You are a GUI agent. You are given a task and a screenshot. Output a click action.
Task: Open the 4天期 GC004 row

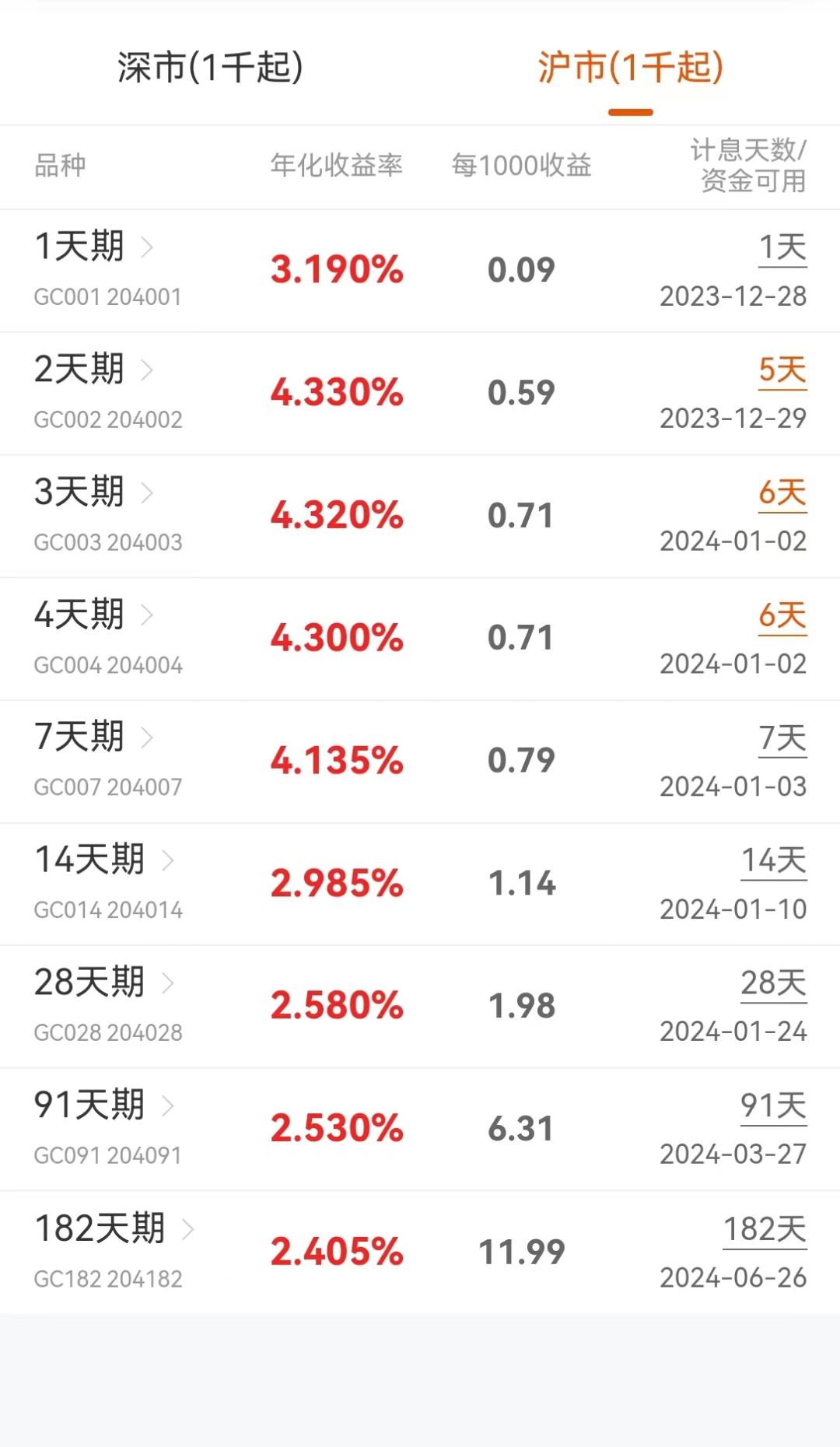coord(420,639)
